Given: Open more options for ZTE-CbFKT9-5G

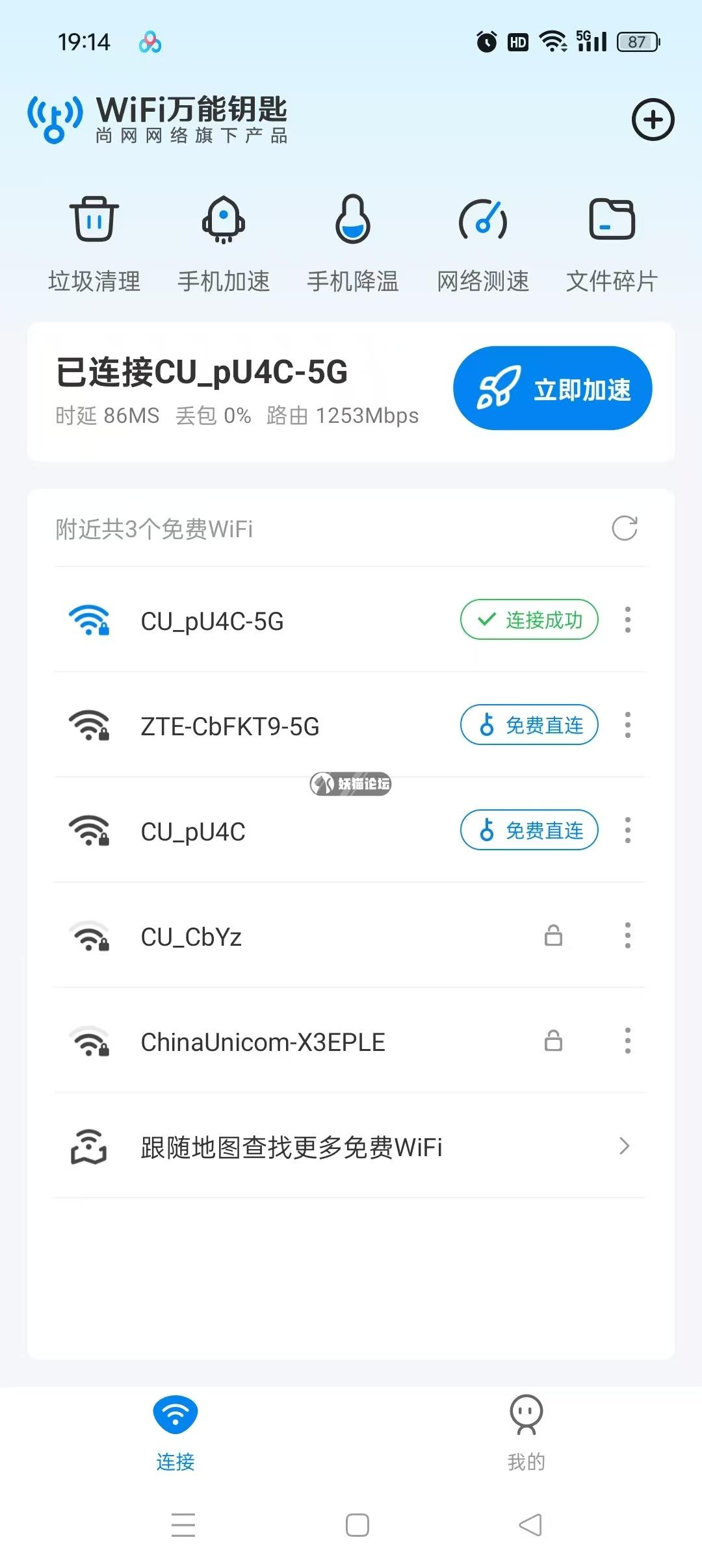Looking at the screenshot, I should [627, 726].
